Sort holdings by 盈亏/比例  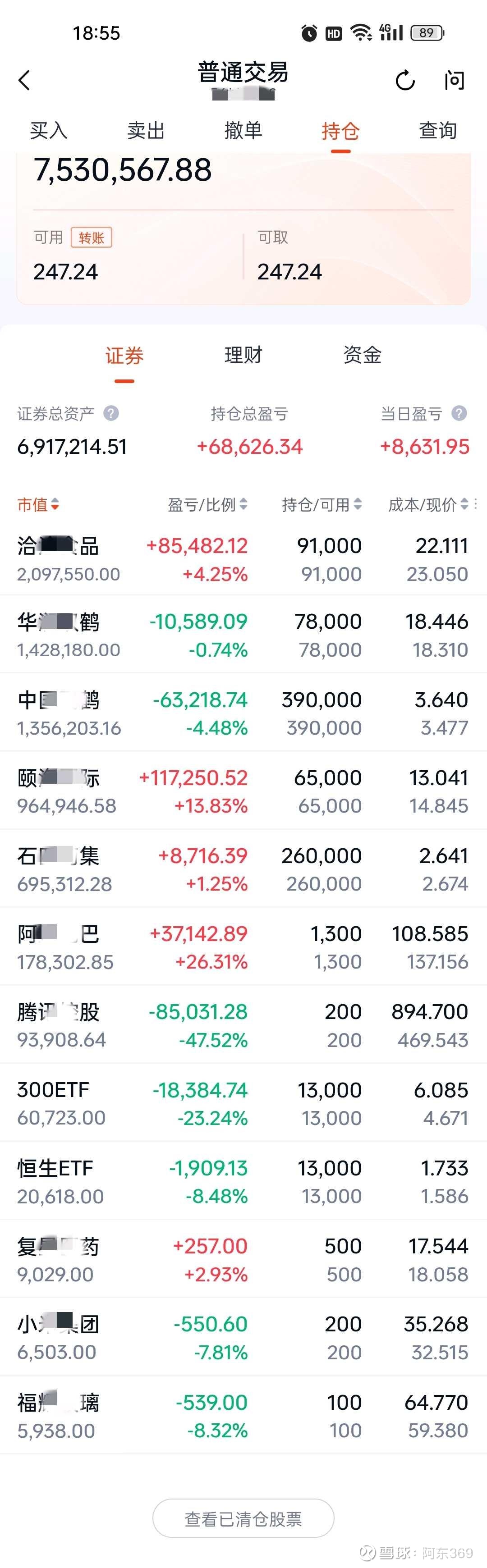click(x=207, y=505)
